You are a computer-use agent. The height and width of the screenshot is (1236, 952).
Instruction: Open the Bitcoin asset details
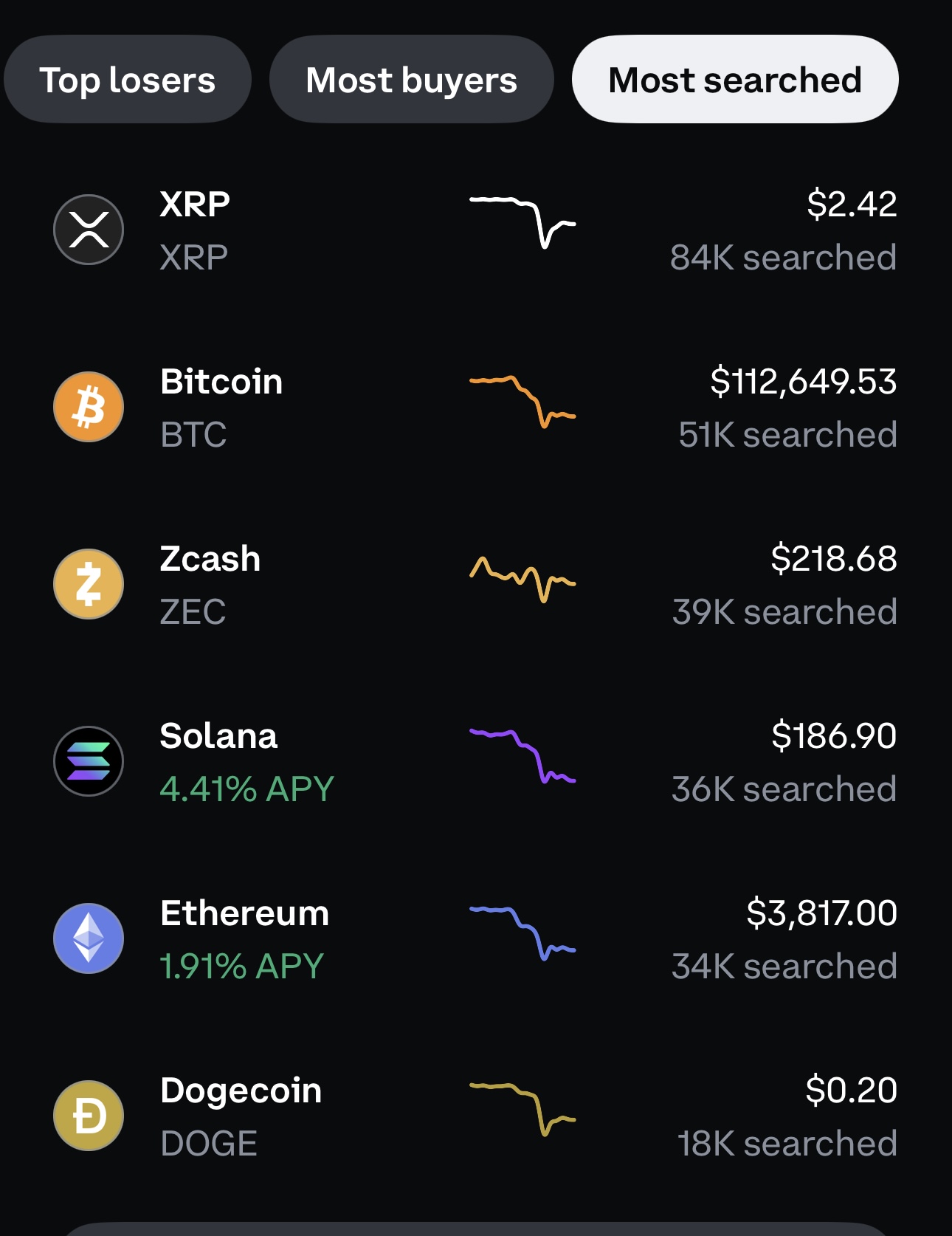pos(475,408)
